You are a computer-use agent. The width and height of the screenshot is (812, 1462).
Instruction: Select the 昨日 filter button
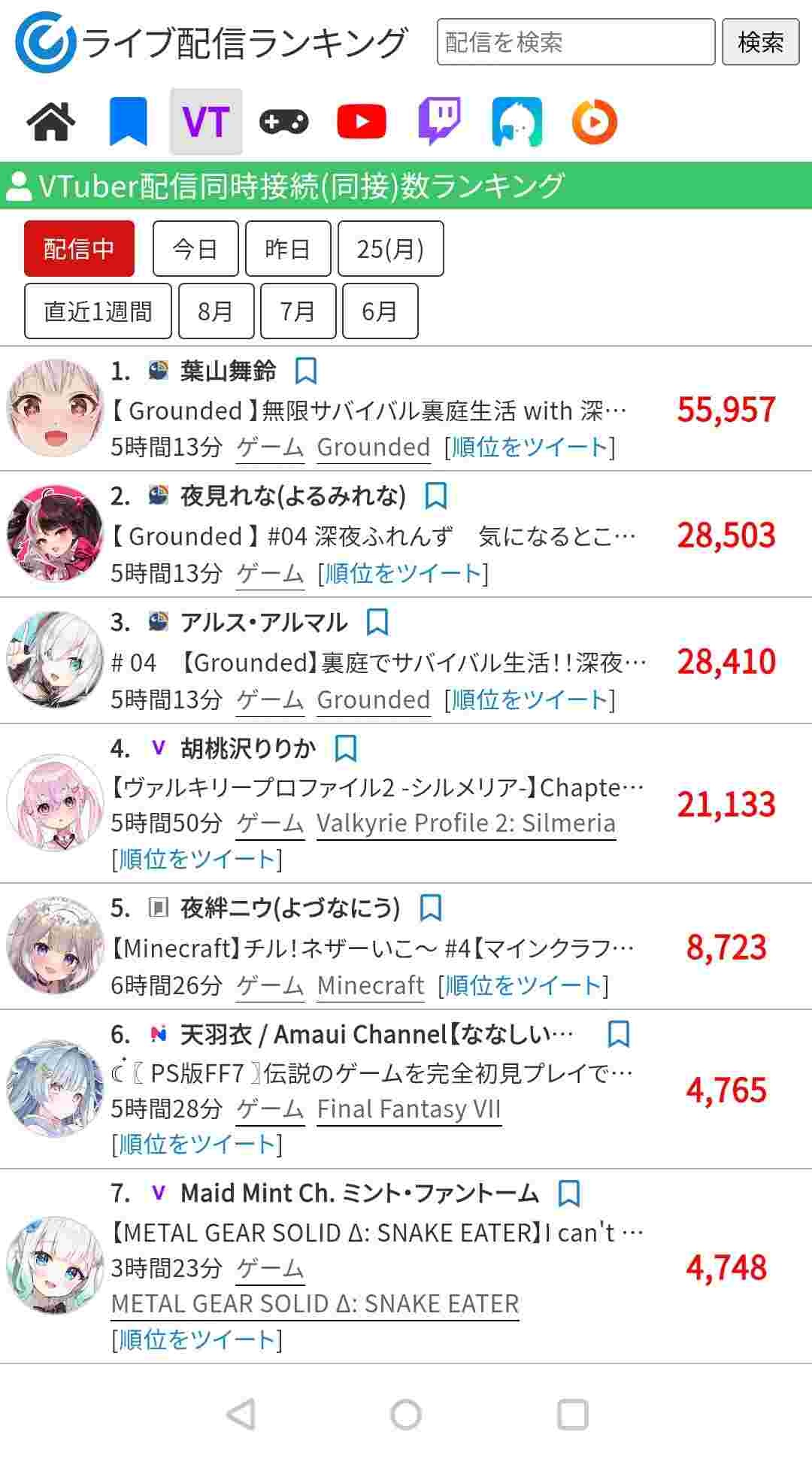click(288, 248)
